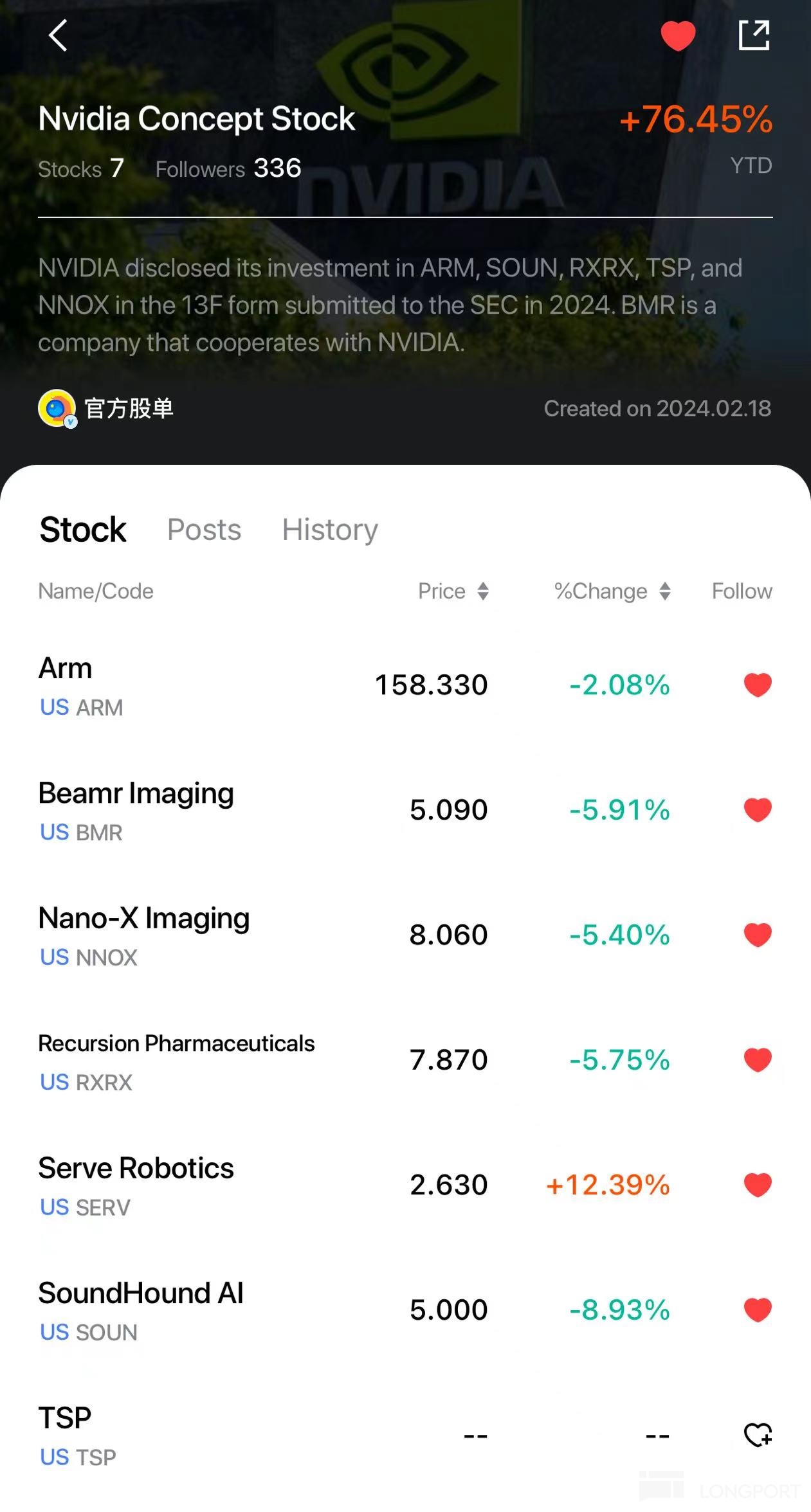
Task: Unfollow Recursion Pharmaceuticals via its heart
Action: point(758,1060)
